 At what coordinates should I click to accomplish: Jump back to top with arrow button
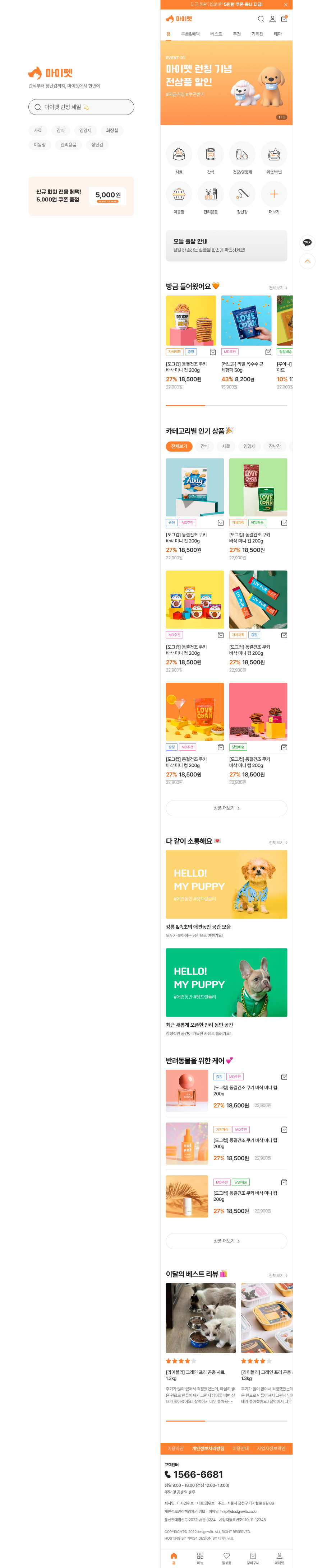click(308, 261)
